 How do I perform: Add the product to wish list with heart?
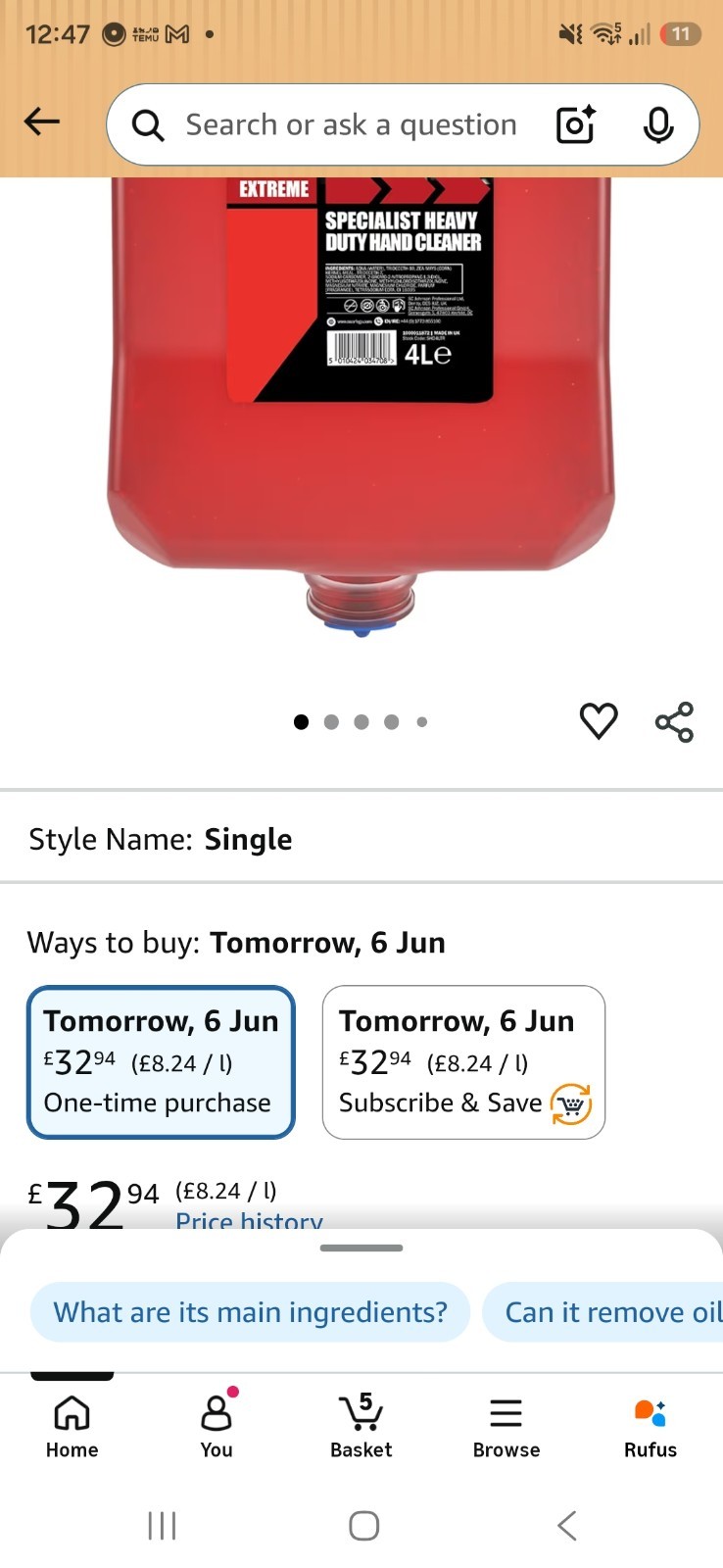pos(599,721)
